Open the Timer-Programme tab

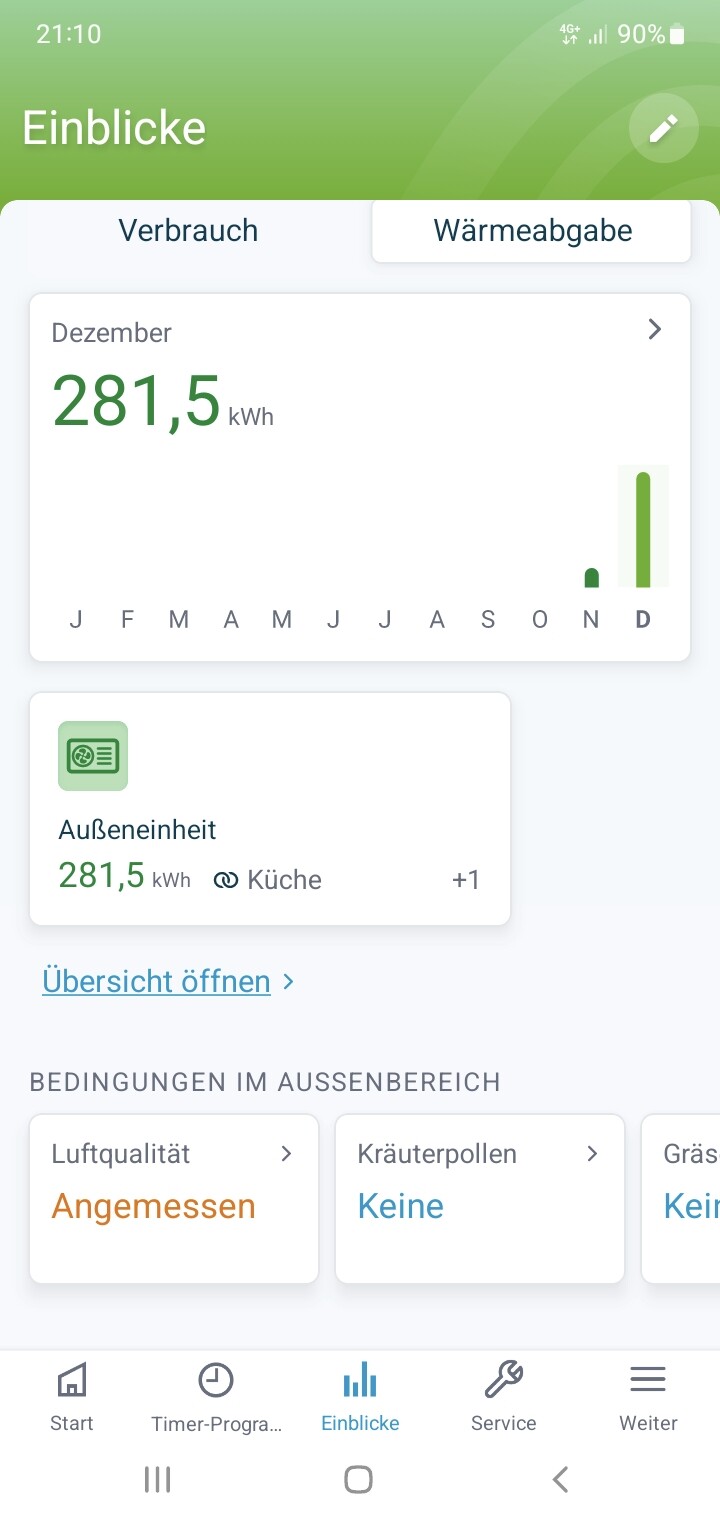tap(216, 1398)
